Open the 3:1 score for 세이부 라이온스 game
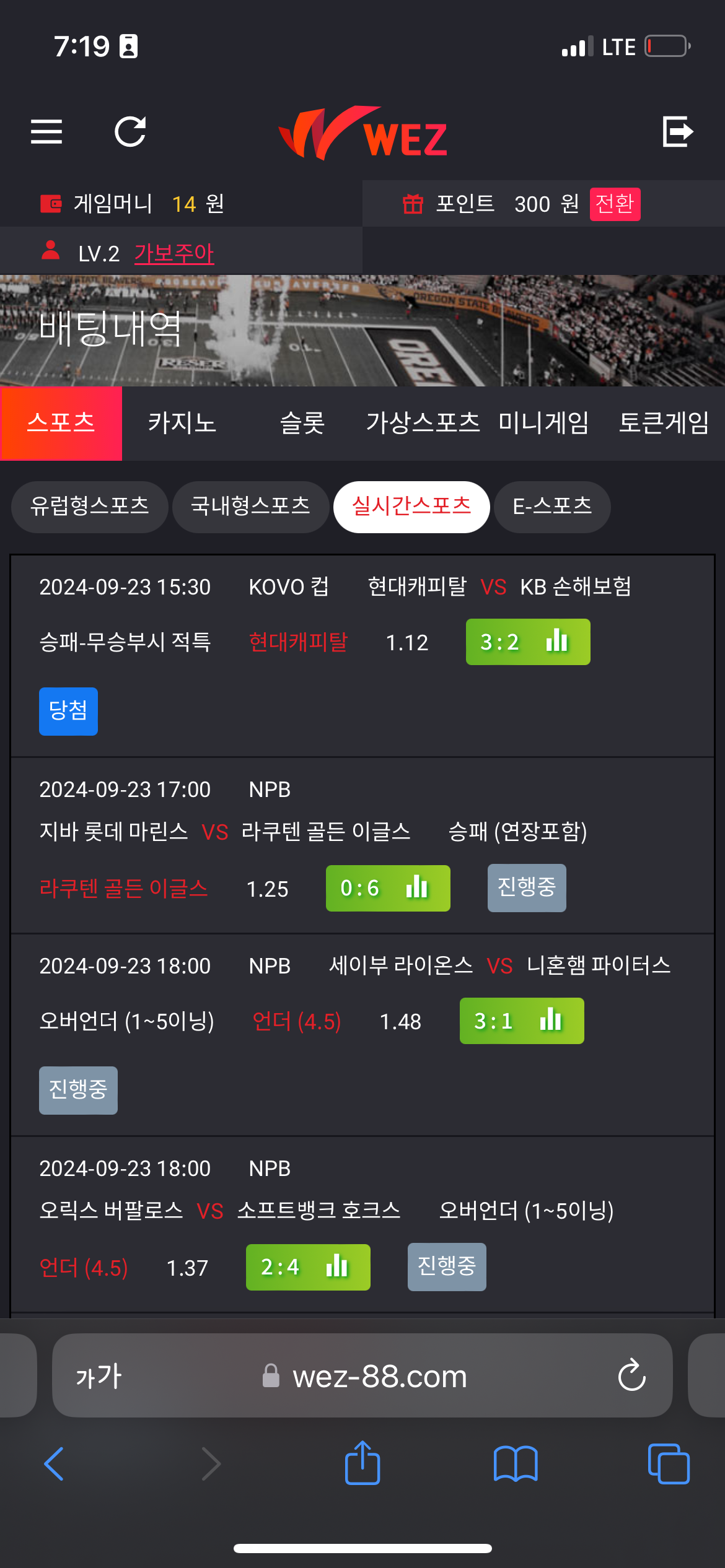 click(522, 1021)
